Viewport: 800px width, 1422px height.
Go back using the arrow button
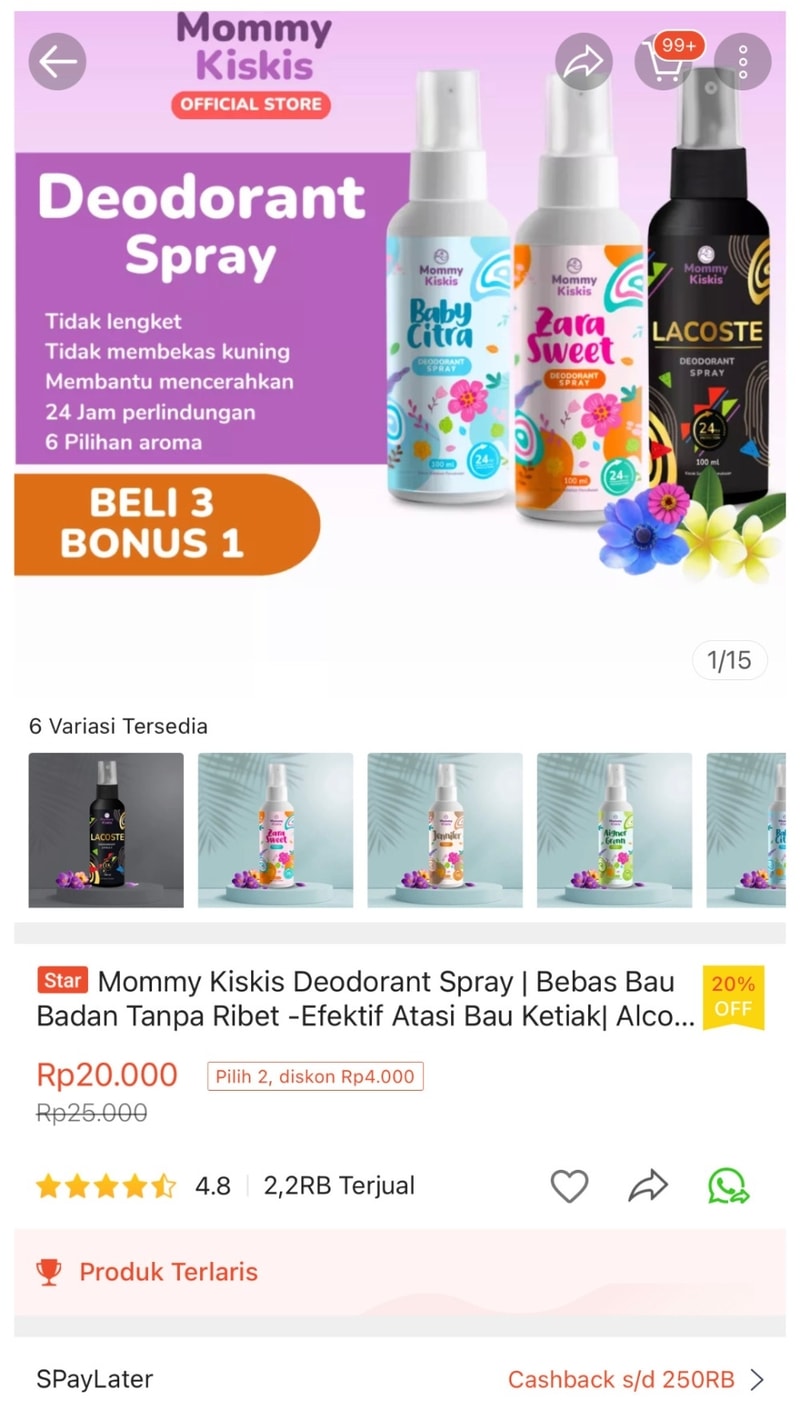click(57, 62)
